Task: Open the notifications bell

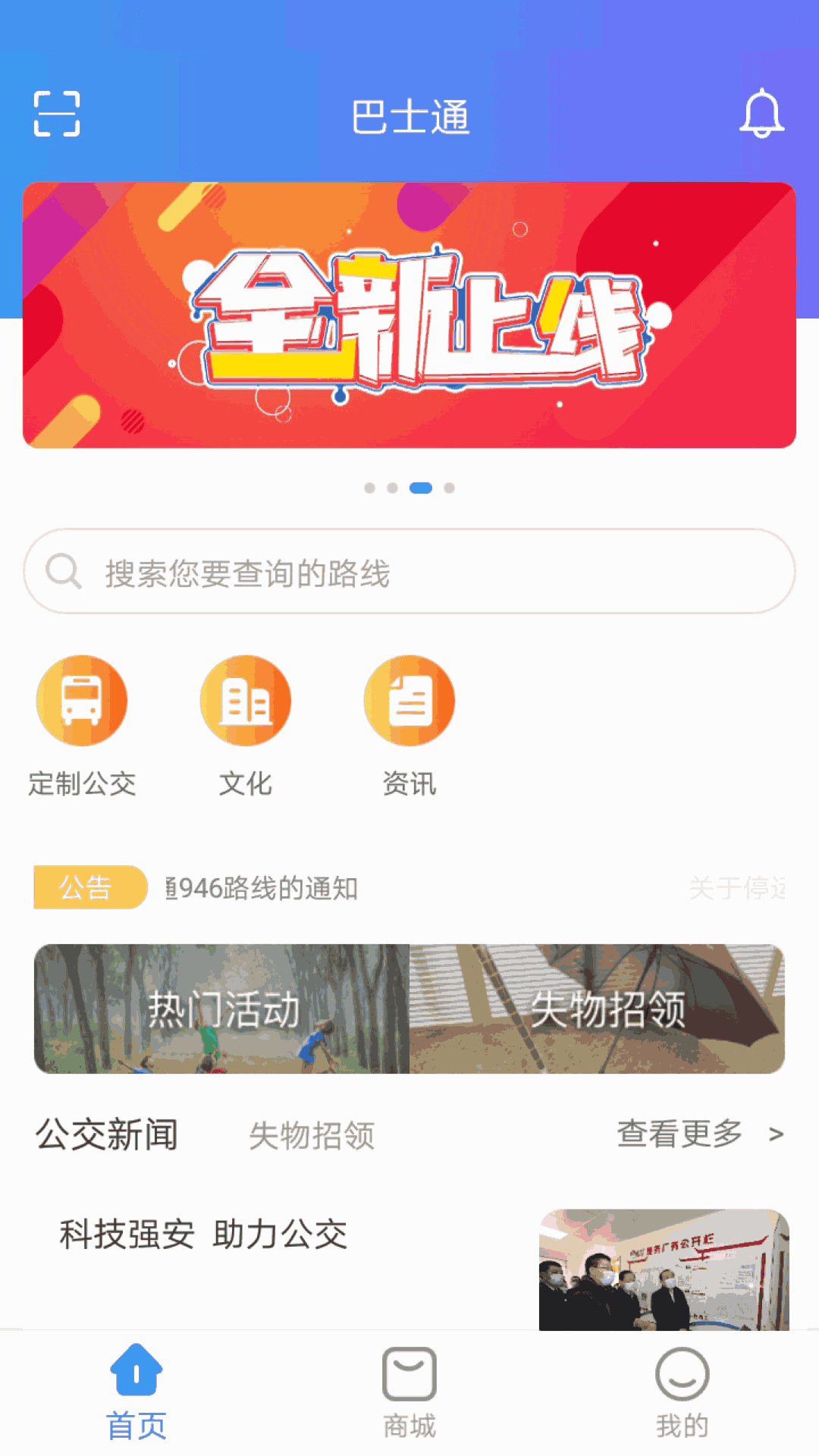Action: coord(761,114)
